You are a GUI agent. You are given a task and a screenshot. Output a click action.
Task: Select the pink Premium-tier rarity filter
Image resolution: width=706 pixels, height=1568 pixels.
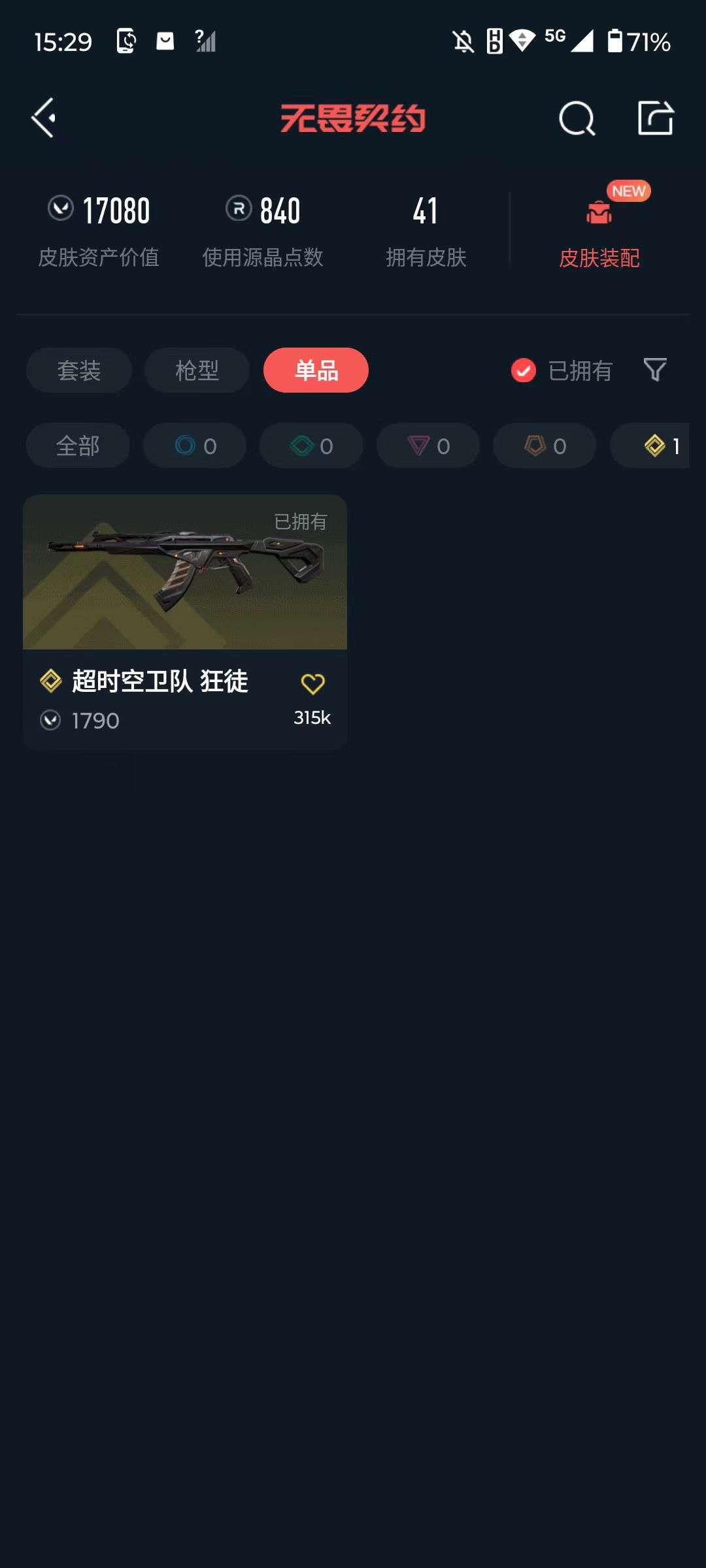428,445
